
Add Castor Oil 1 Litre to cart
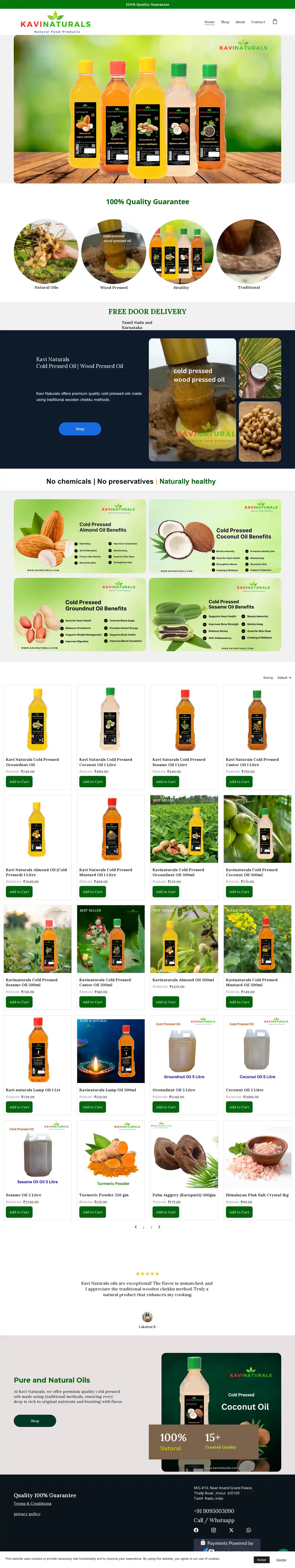[239, 782]
